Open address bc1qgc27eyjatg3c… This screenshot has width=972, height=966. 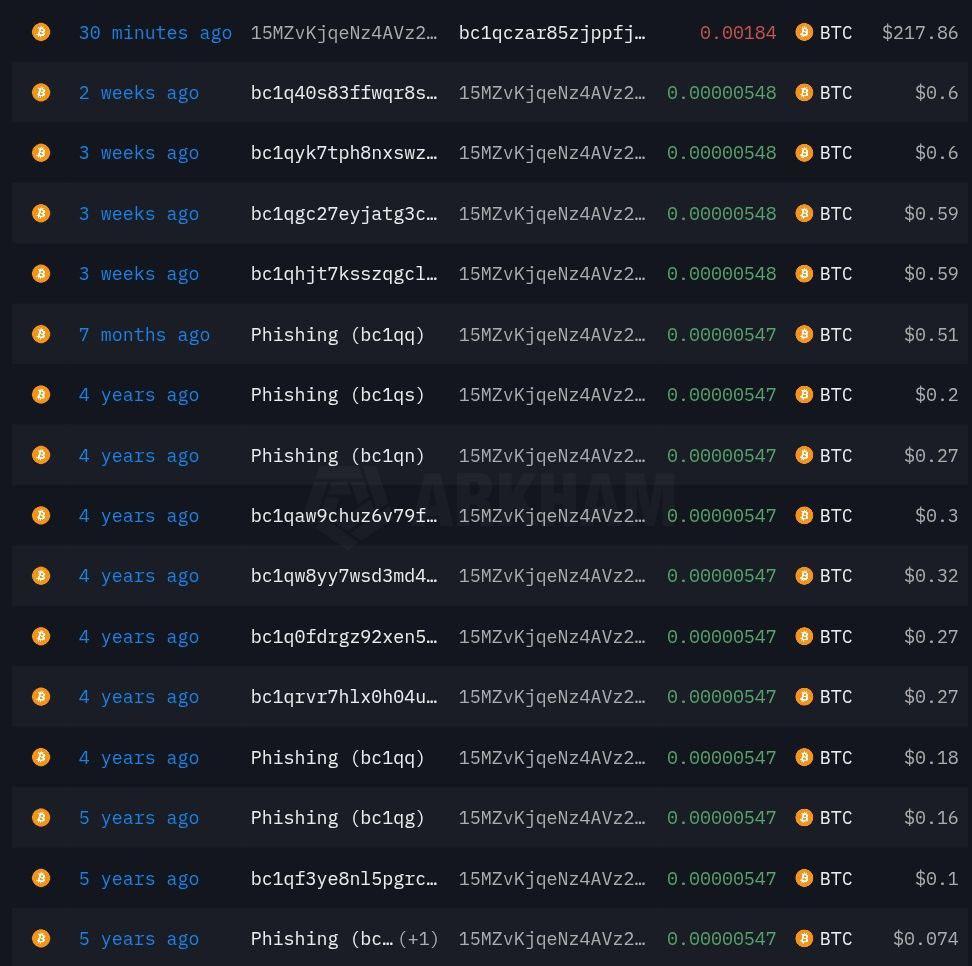tap(344, 214)
